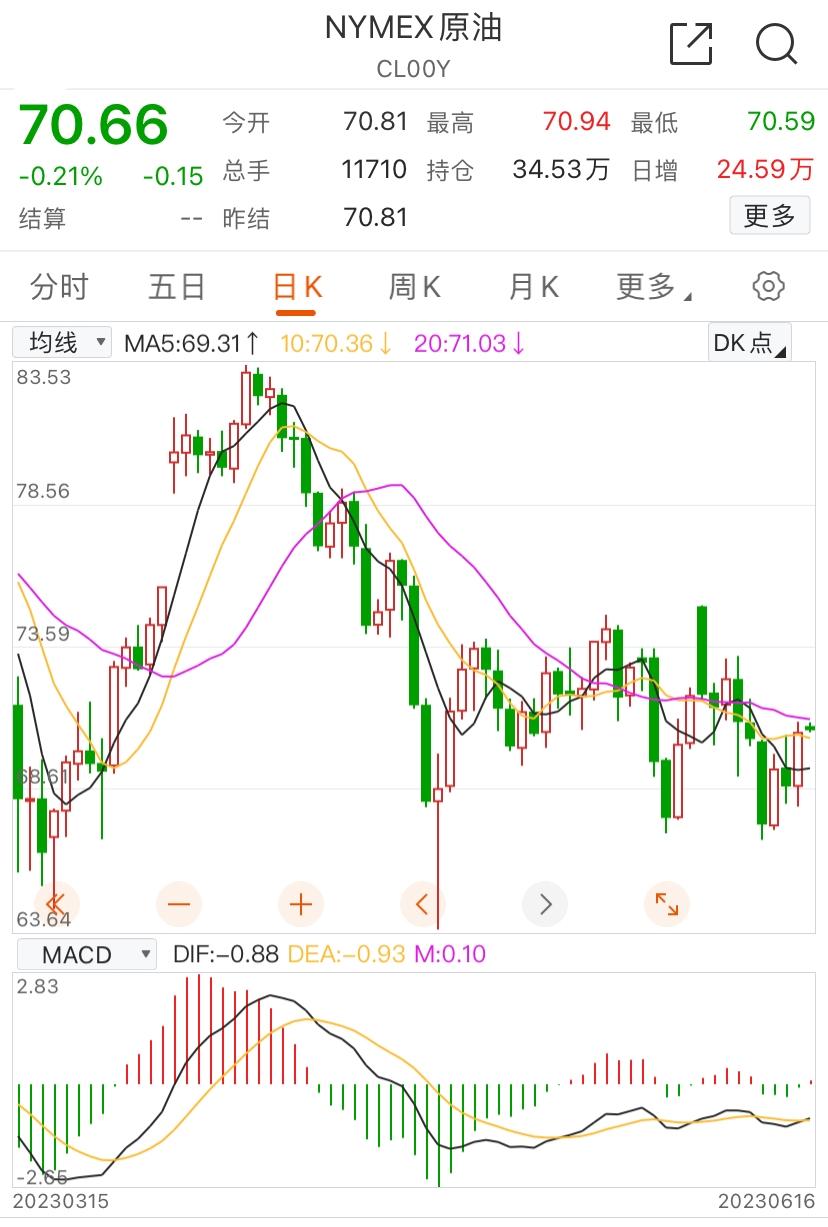Switch to the 月K chart tab
828x1227 pixels.
(x=534, y=288)
